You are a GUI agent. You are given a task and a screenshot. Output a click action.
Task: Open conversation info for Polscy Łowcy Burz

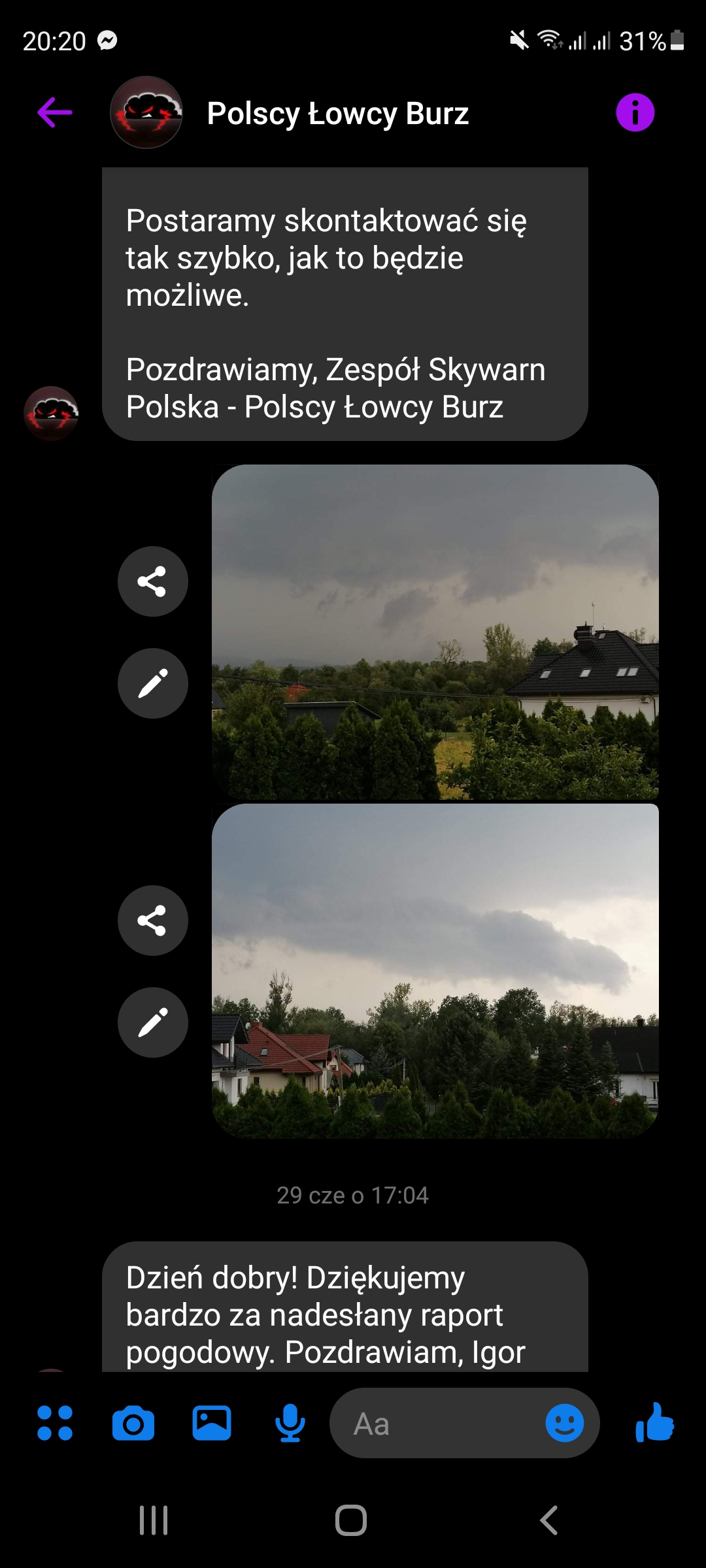635,112
